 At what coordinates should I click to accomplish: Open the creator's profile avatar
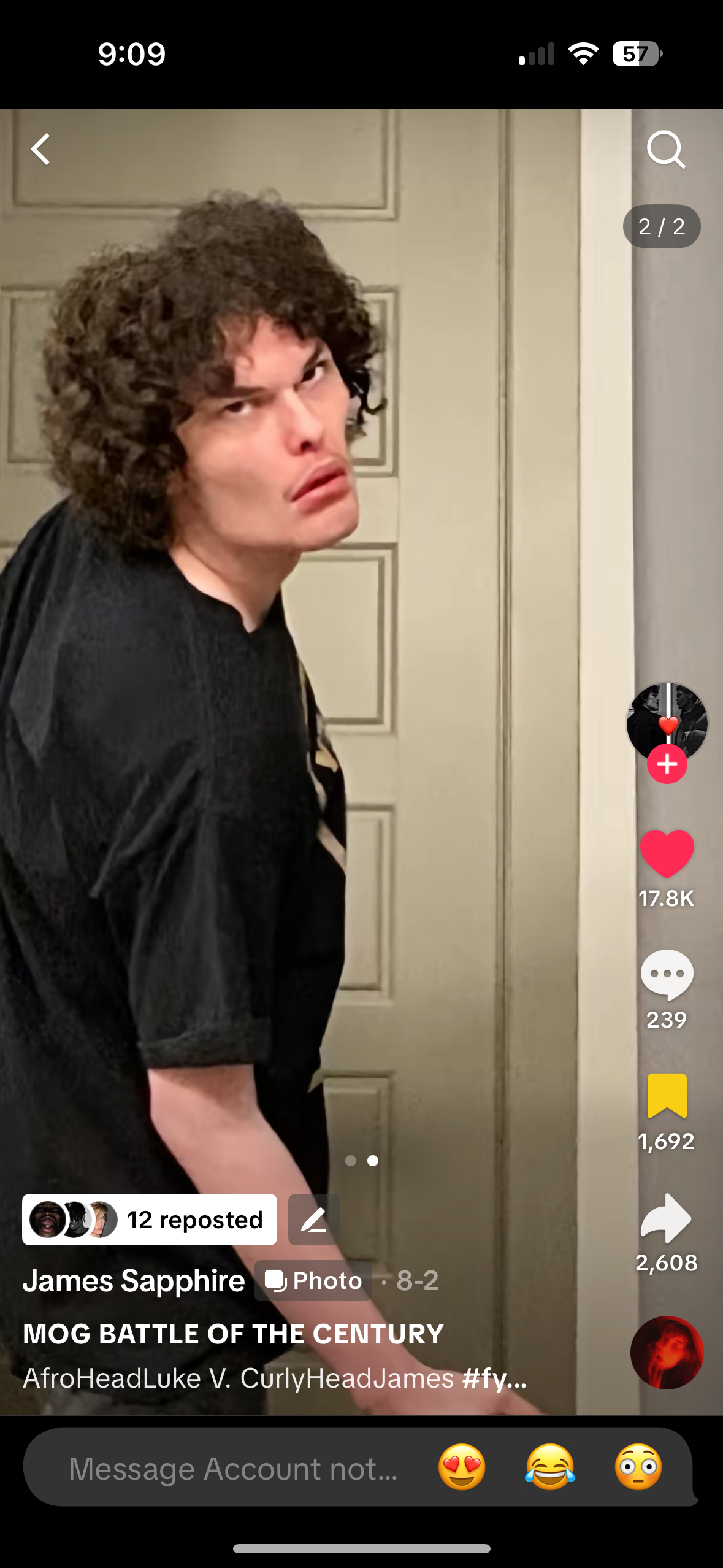[667, 719]
